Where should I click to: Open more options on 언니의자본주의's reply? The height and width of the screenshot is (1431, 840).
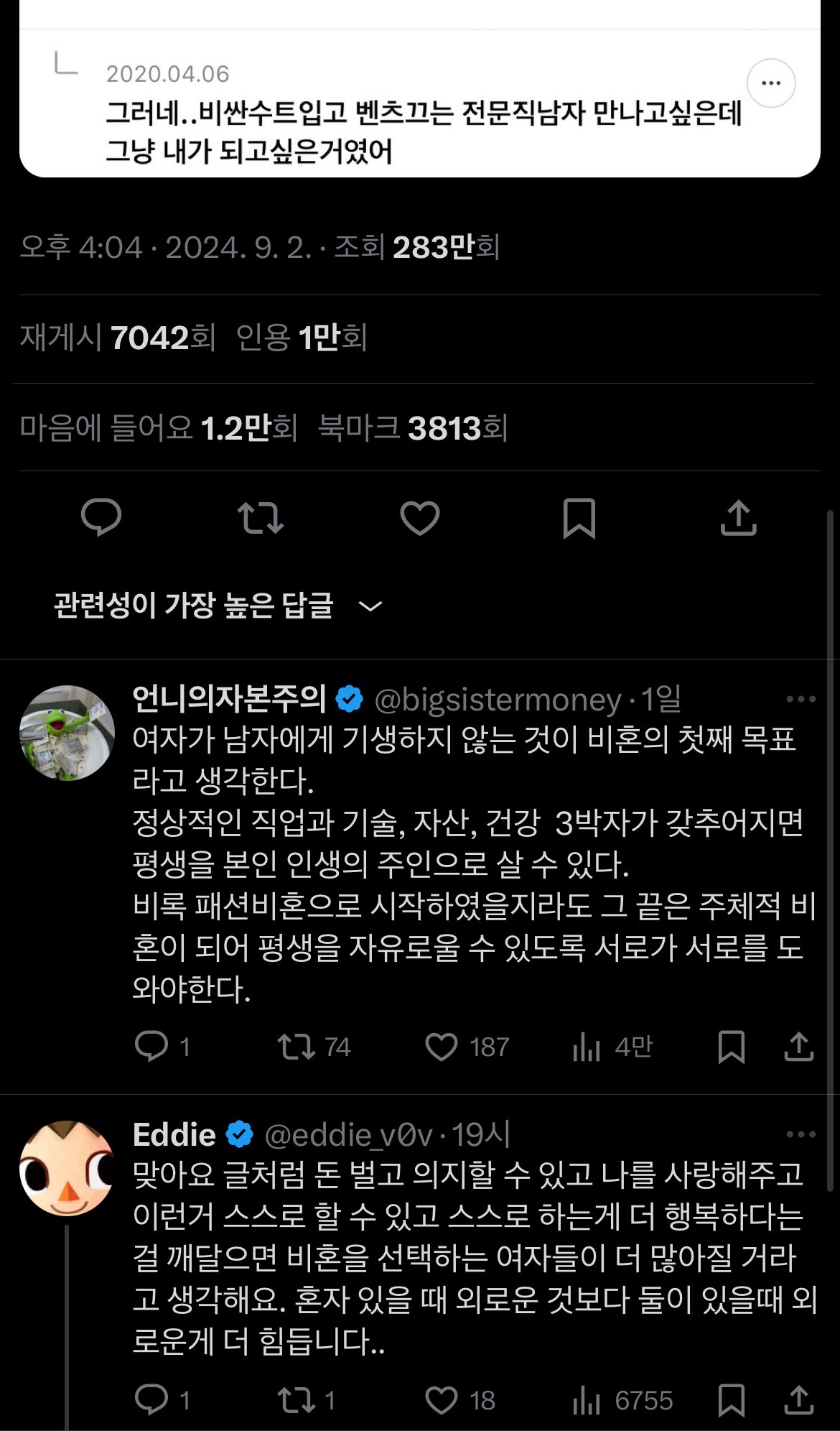point(801,699)
